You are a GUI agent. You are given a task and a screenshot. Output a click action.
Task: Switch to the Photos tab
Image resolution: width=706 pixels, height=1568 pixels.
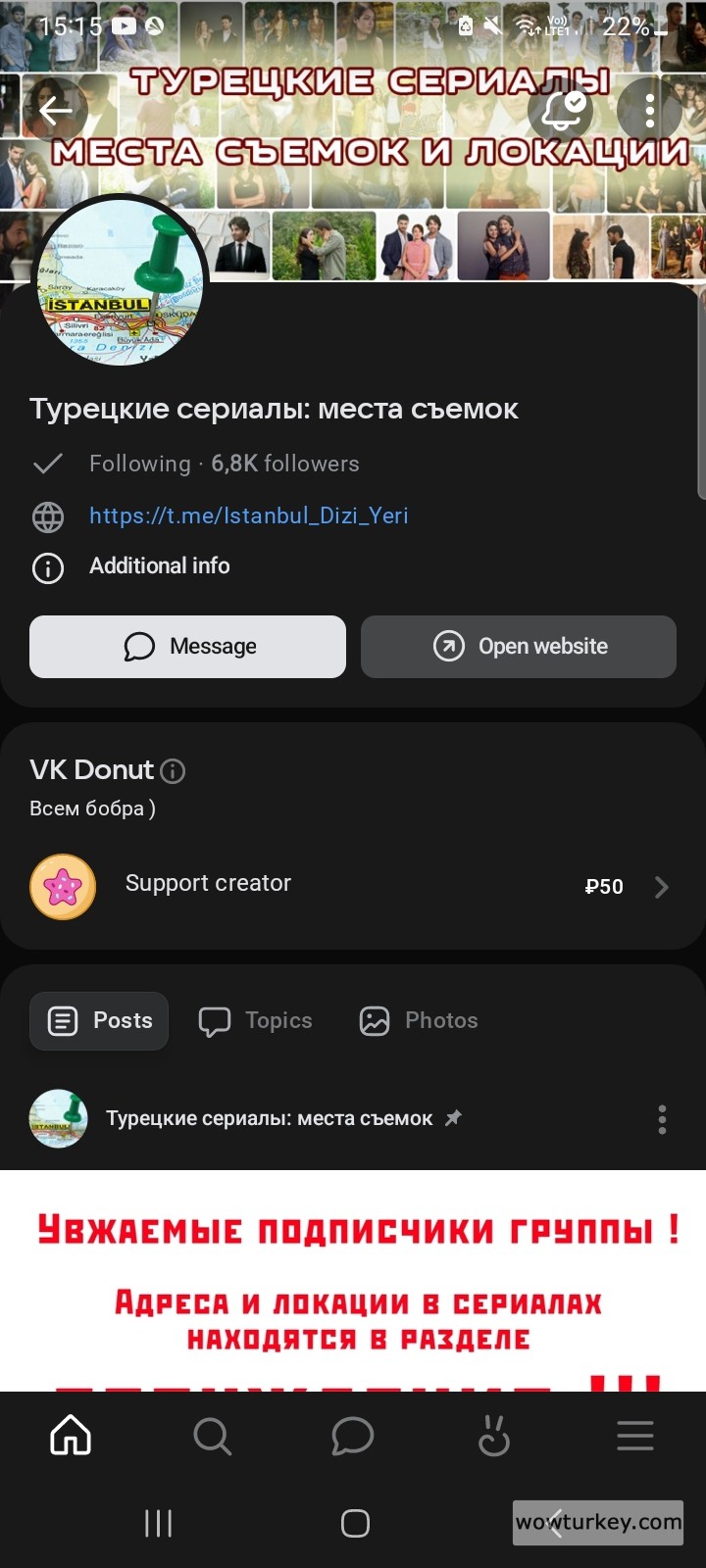[419, 1021]
